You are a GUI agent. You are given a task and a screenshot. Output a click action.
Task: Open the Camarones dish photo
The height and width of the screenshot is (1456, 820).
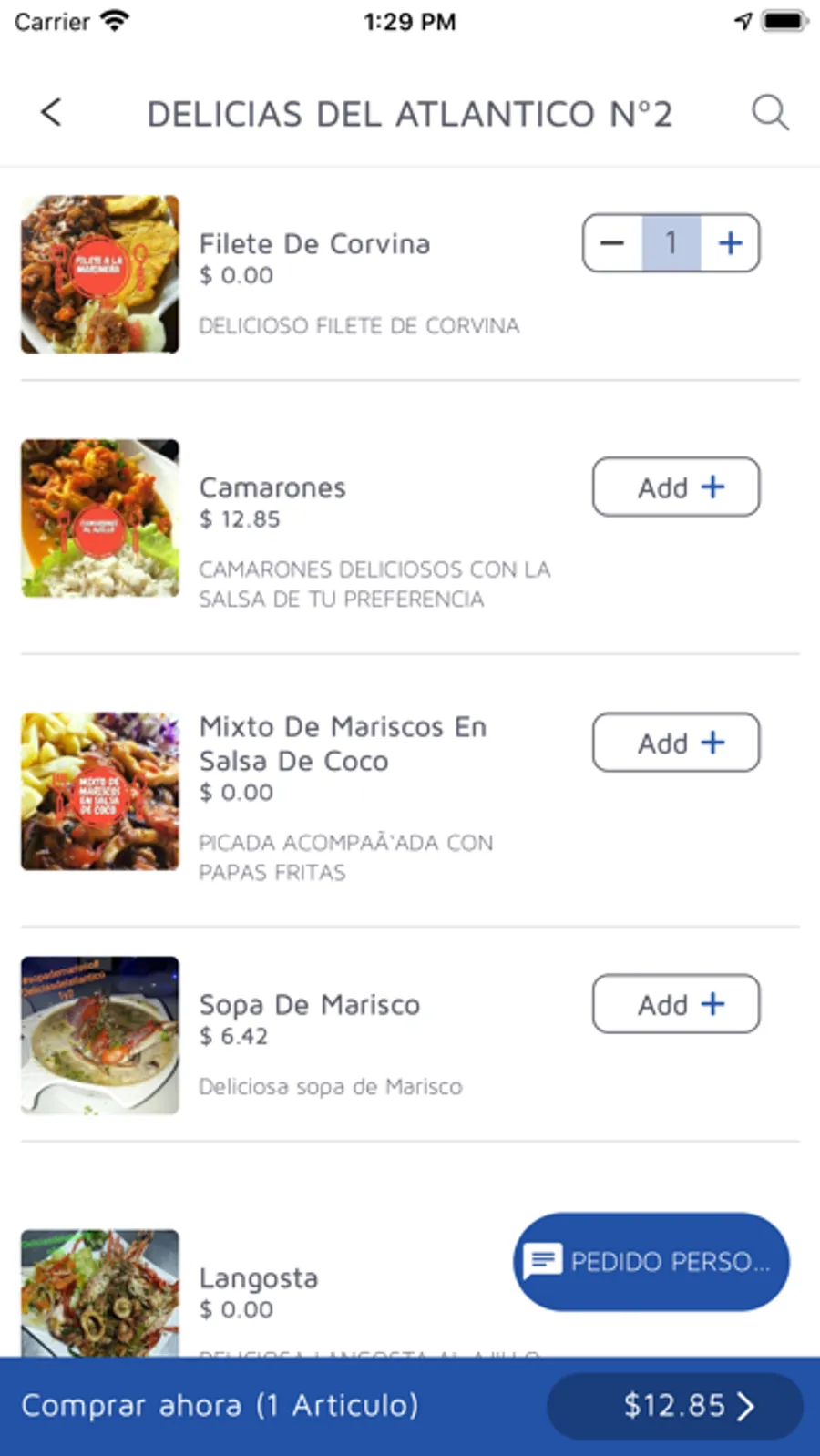100,518
